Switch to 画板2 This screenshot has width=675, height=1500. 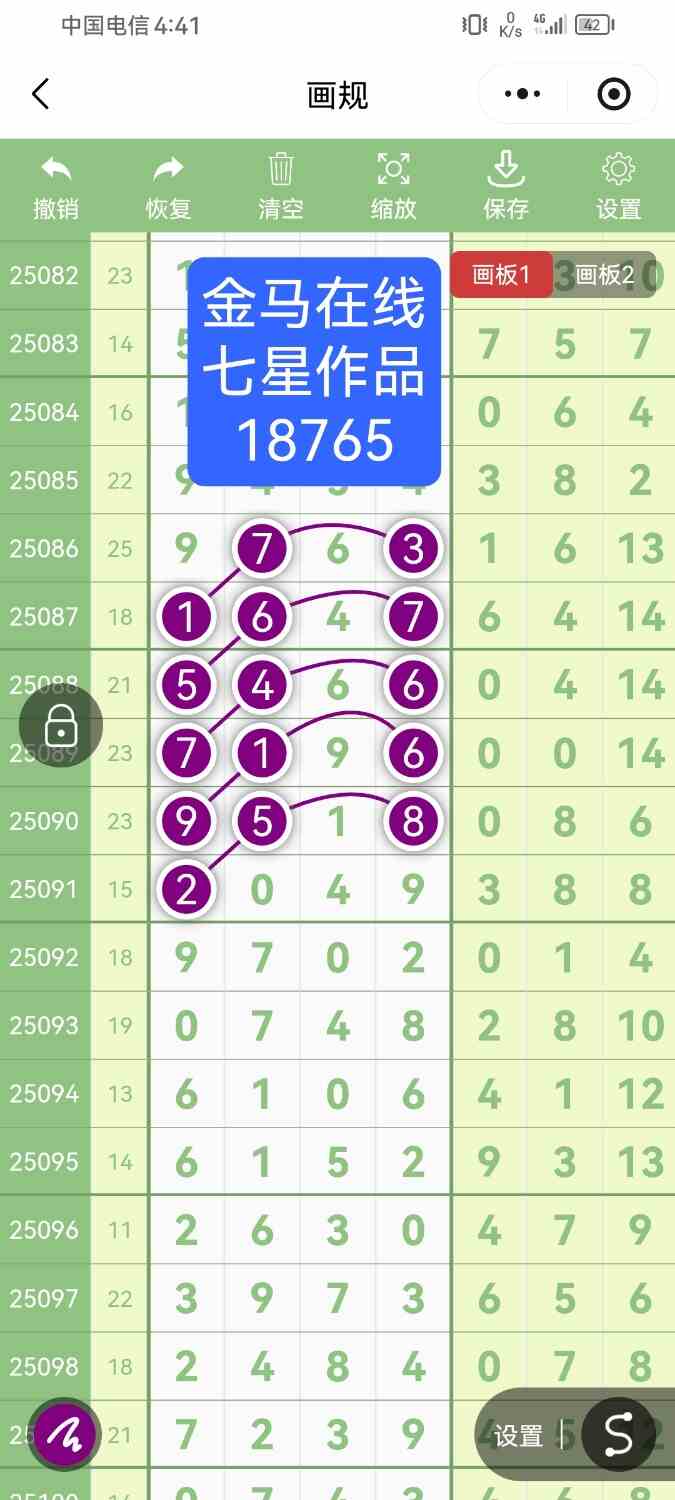coord(605,275)
